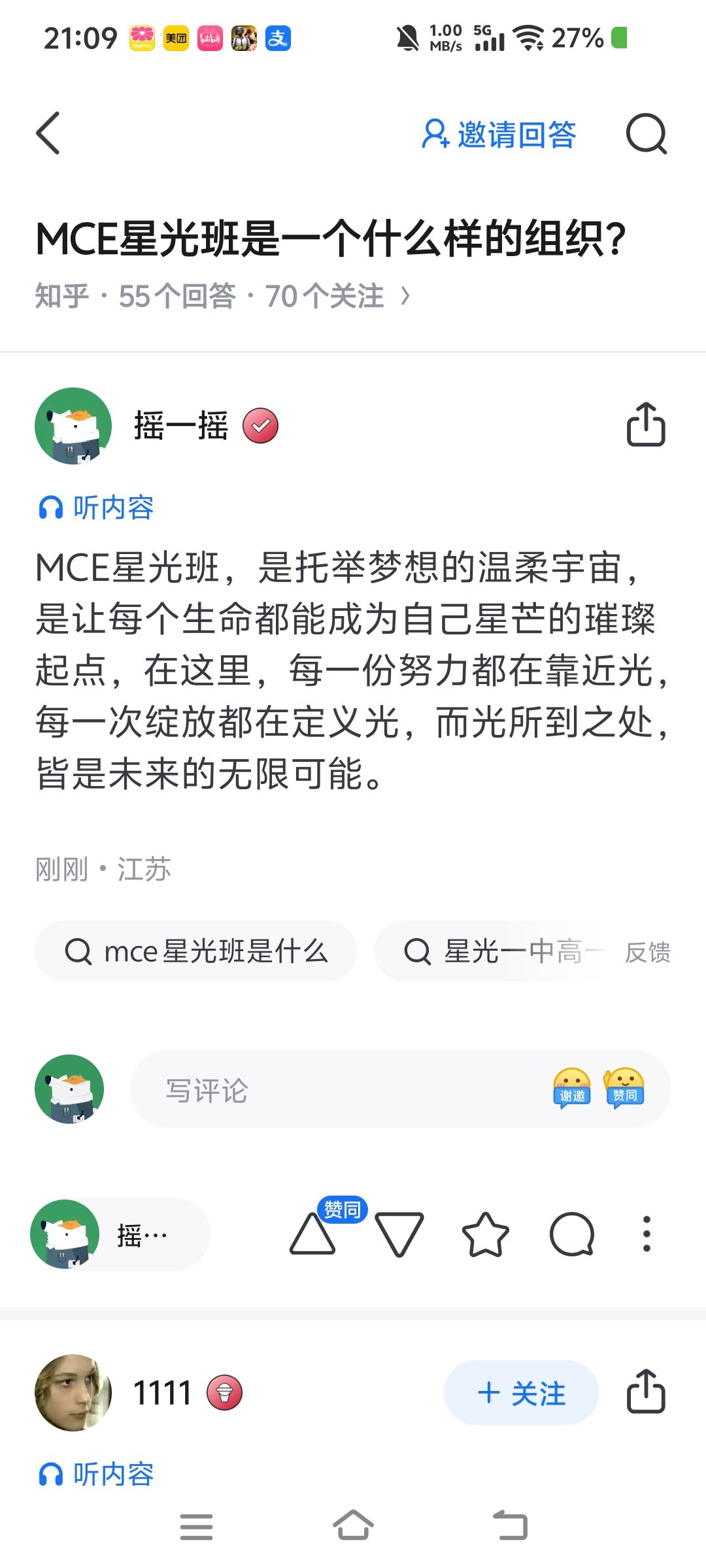The width and height of the screenshot is (706, 1568).
Task: Go to the system home screen
Action: [x=353, y=1526]
